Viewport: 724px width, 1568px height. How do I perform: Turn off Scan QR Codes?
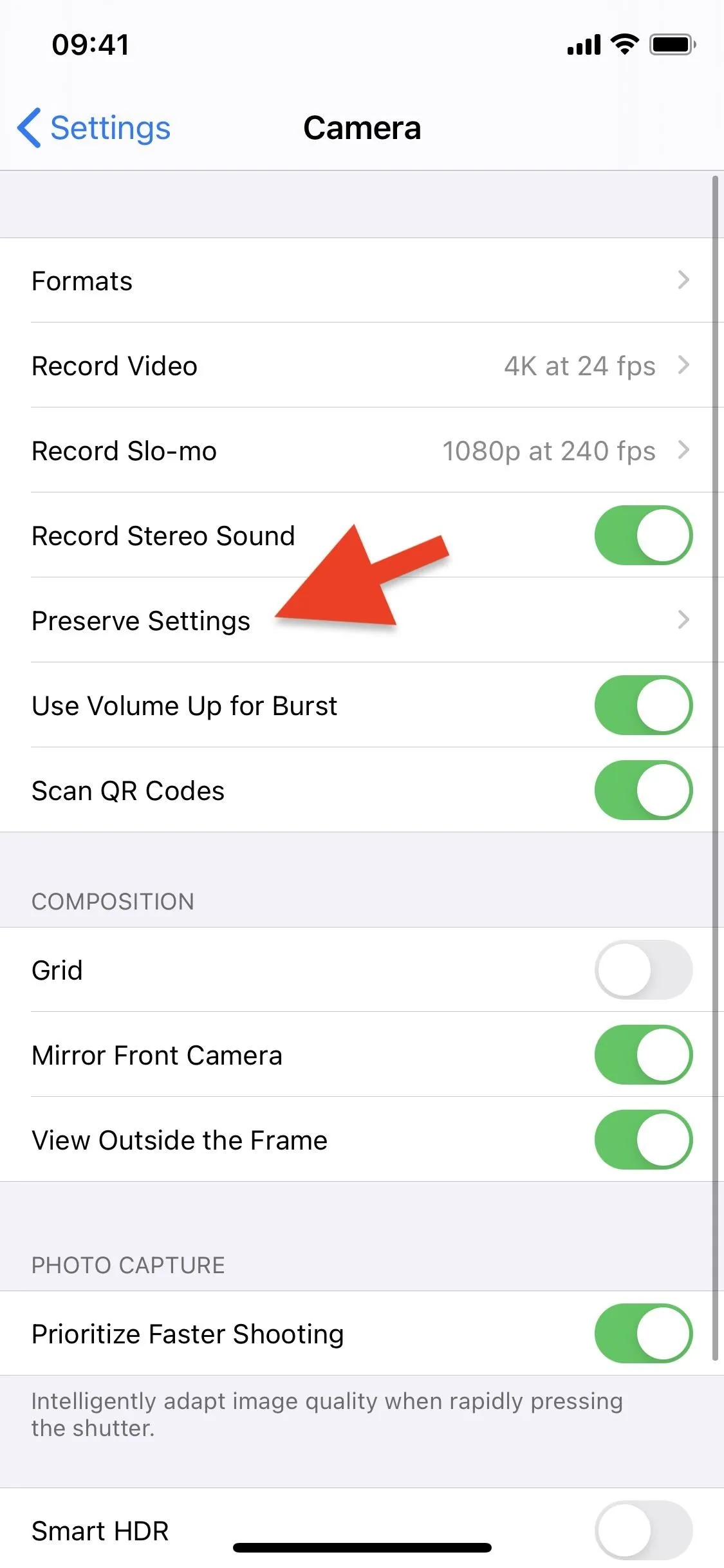[x=644, y=790]
